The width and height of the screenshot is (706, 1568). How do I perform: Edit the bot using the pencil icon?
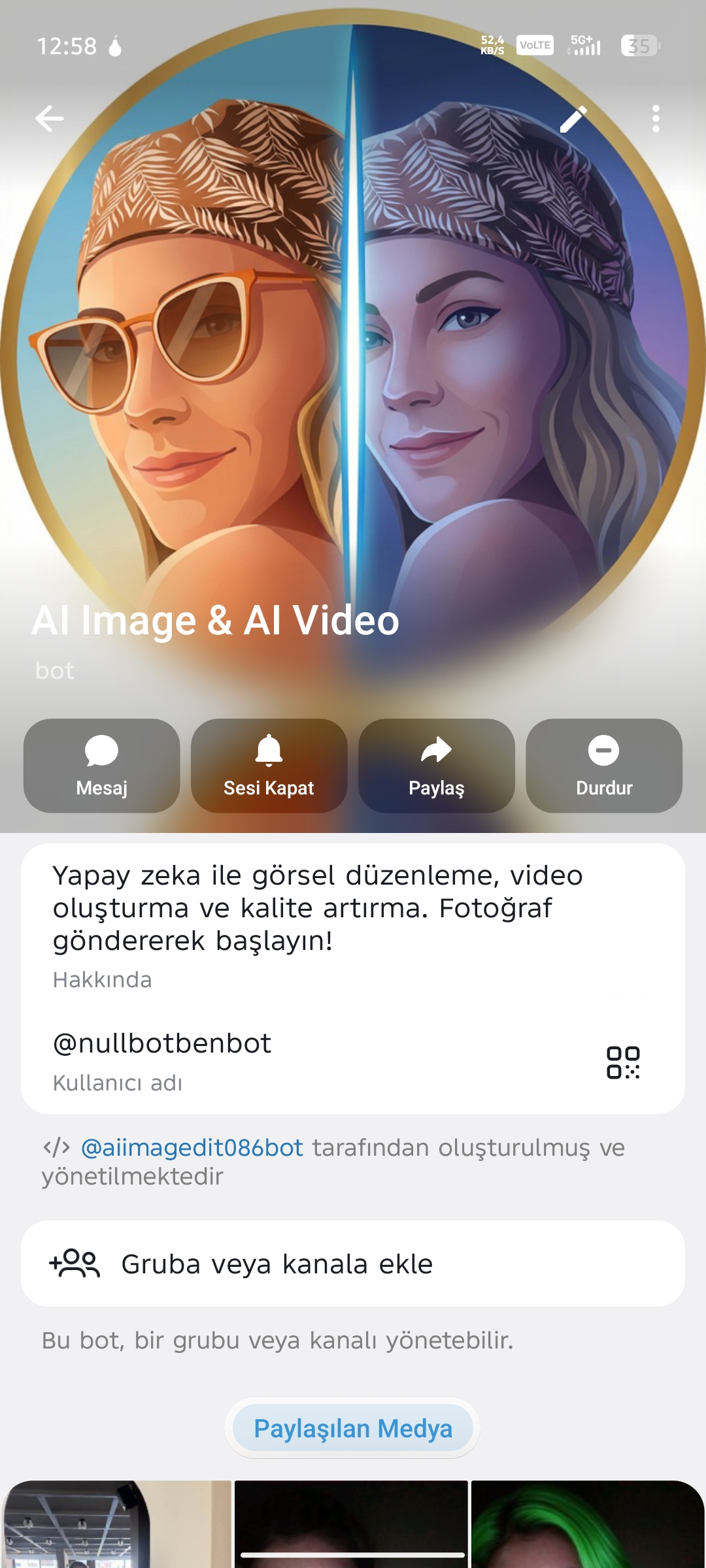pos(573,119)
